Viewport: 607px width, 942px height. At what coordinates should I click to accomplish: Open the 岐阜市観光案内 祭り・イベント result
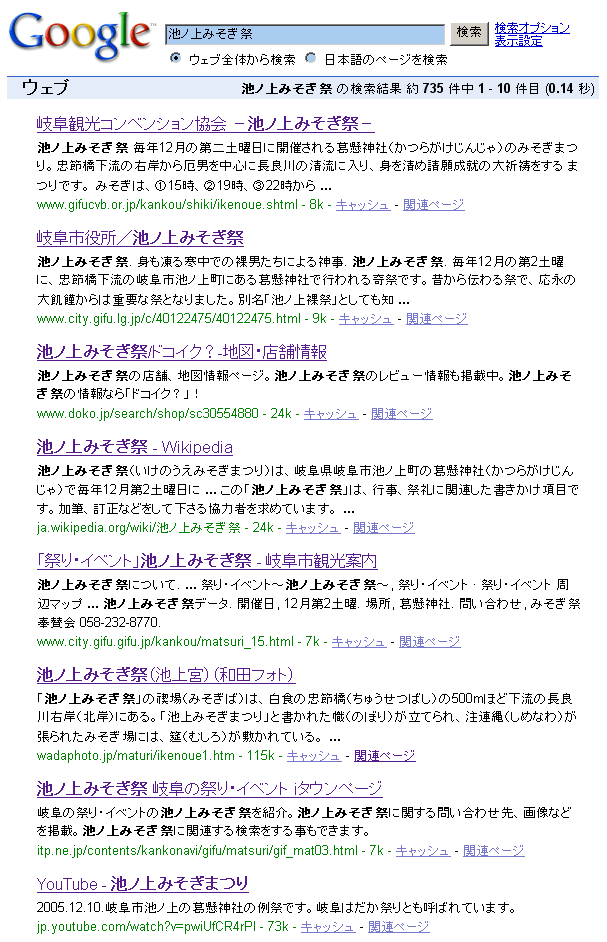pos(207,560)
